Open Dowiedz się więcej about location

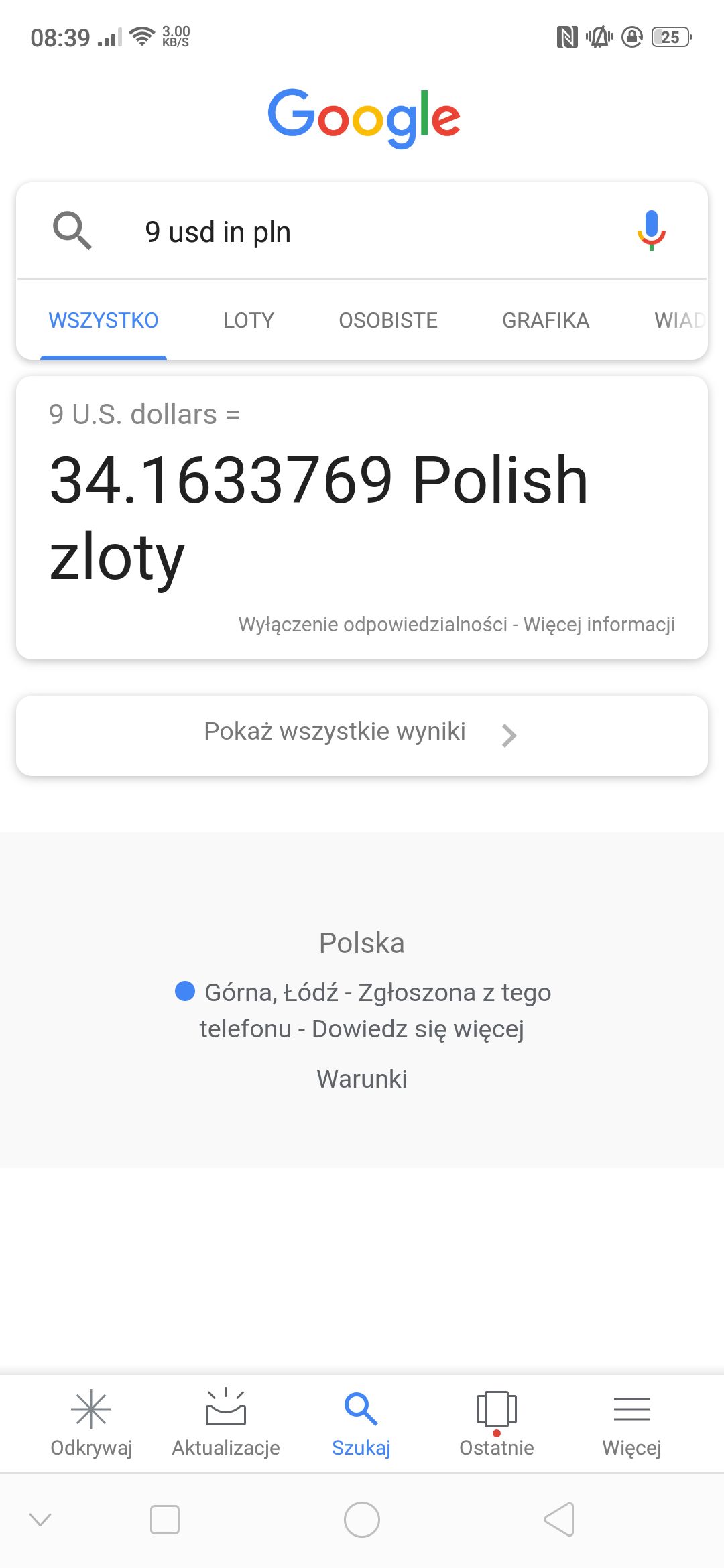(x=418, y=1029)
